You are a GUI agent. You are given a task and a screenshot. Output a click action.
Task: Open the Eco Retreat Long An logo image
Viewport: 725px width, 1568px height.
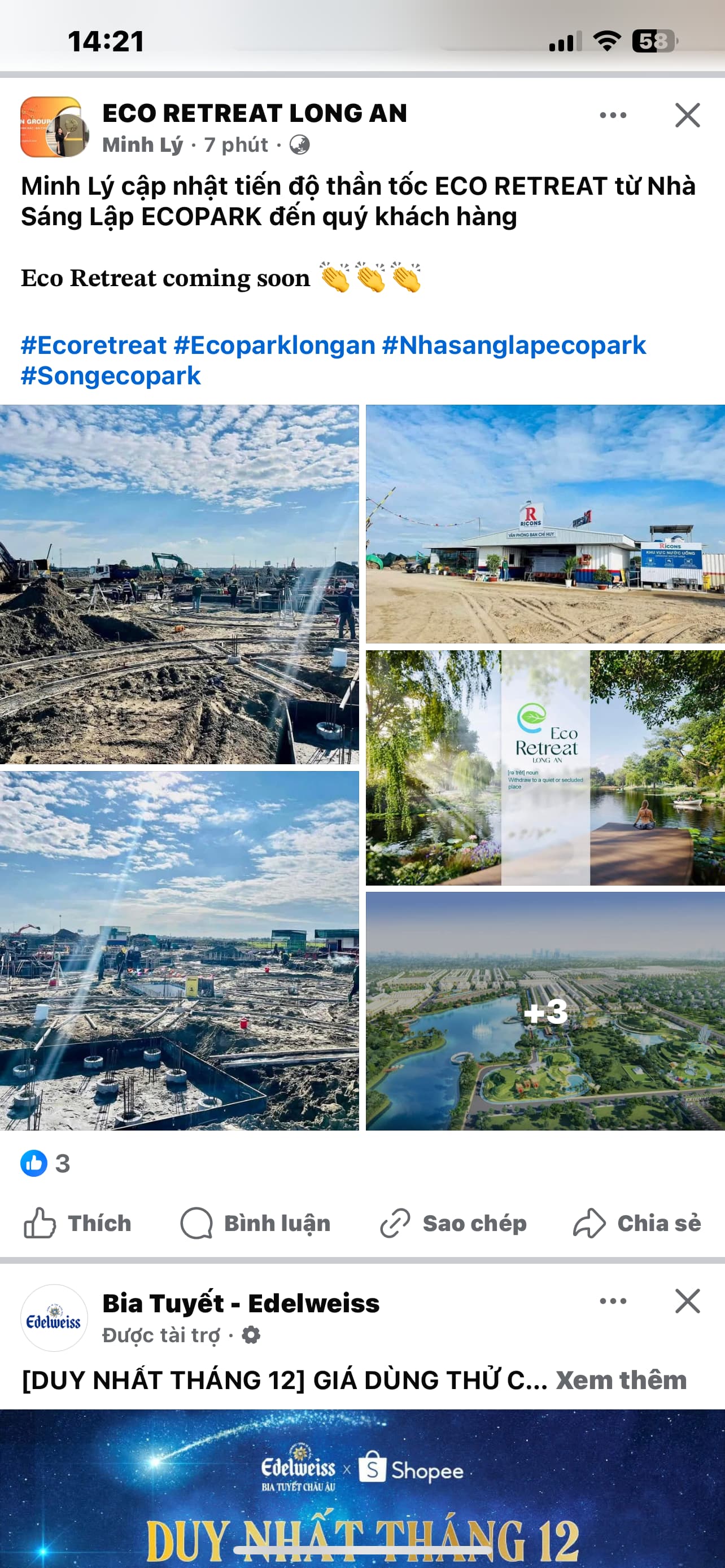coord(545,767)
